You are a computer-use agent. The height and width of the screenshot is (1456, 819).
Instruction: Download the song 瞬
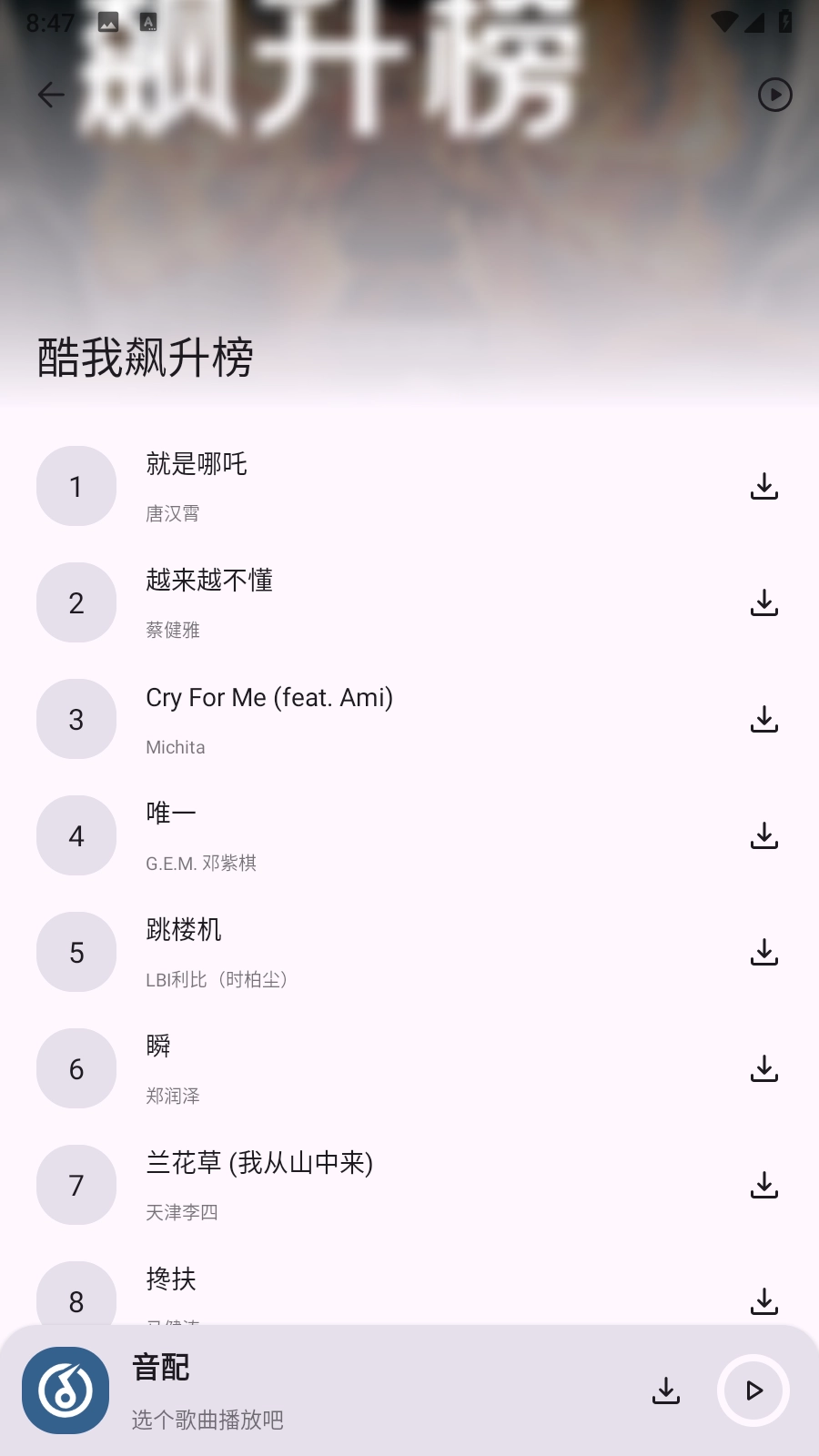point(765,1068)
